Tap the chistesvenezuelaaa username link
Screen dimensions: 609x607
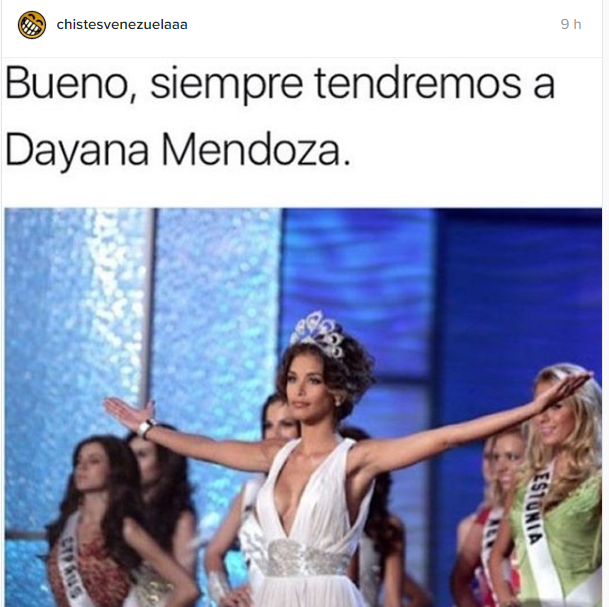123,25
